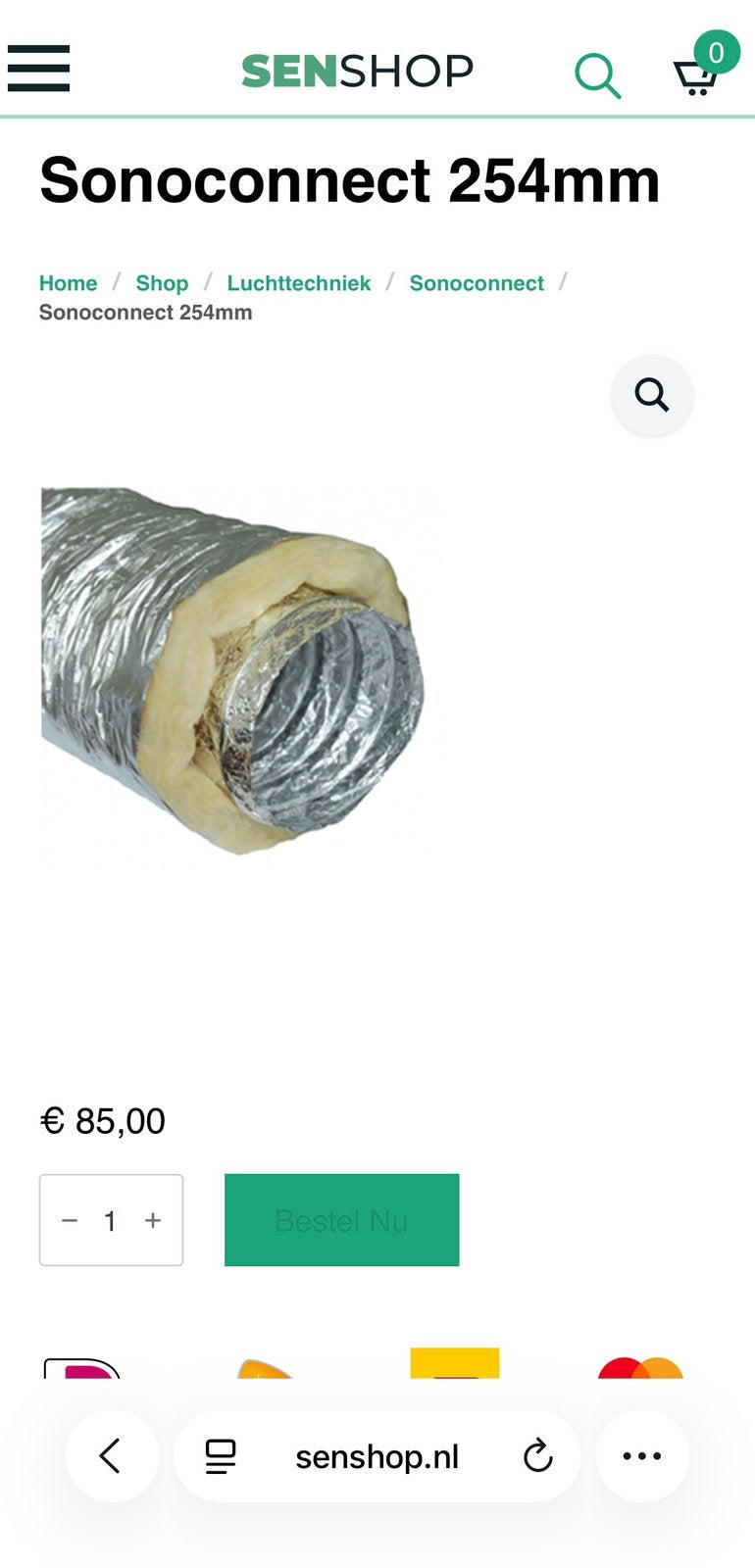Tap the Sonoconnect duct product photo

pyautogui.click(x=233, y=671)
